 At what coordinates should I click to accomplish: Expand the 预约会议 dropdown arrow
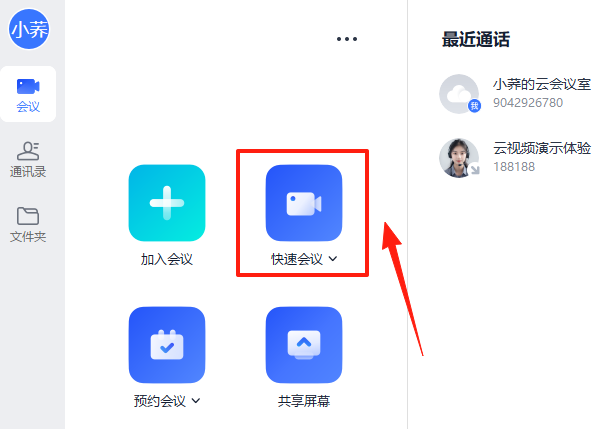[196, 401]
